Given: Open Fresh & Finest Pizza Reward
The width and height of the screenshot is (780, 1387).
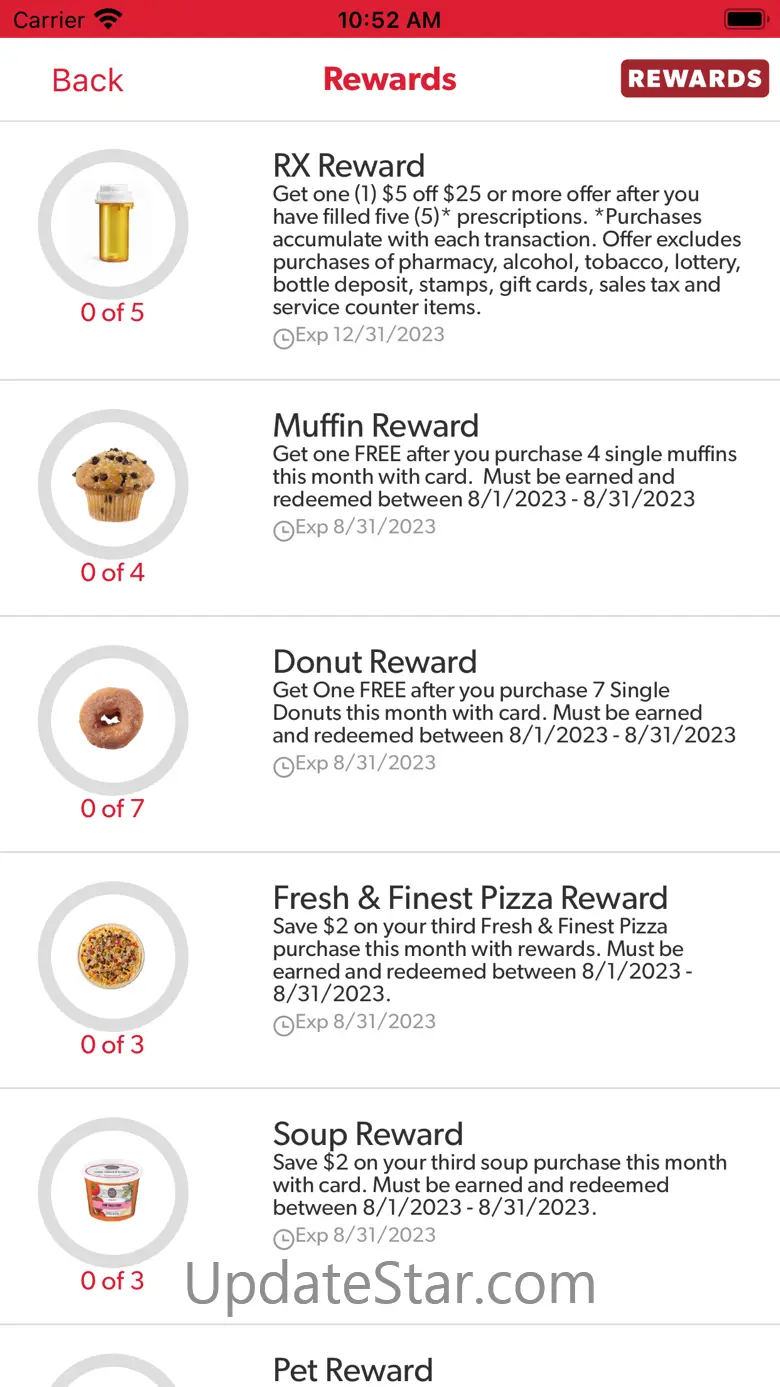Looking at the screenshot, I should point(390,969).
